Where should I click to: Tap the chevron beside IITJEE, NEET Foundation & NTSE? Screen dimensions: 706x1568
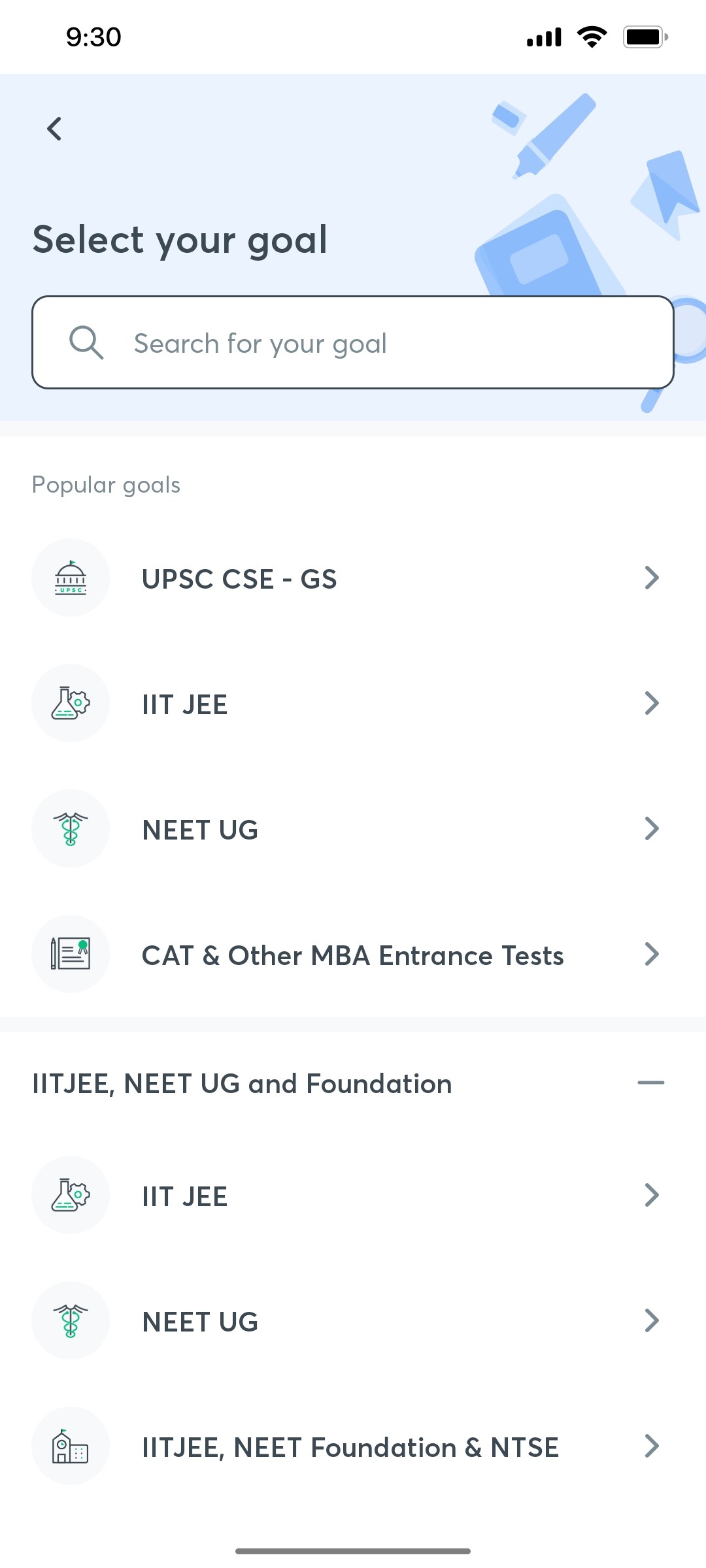click(x=652, y=1446)
